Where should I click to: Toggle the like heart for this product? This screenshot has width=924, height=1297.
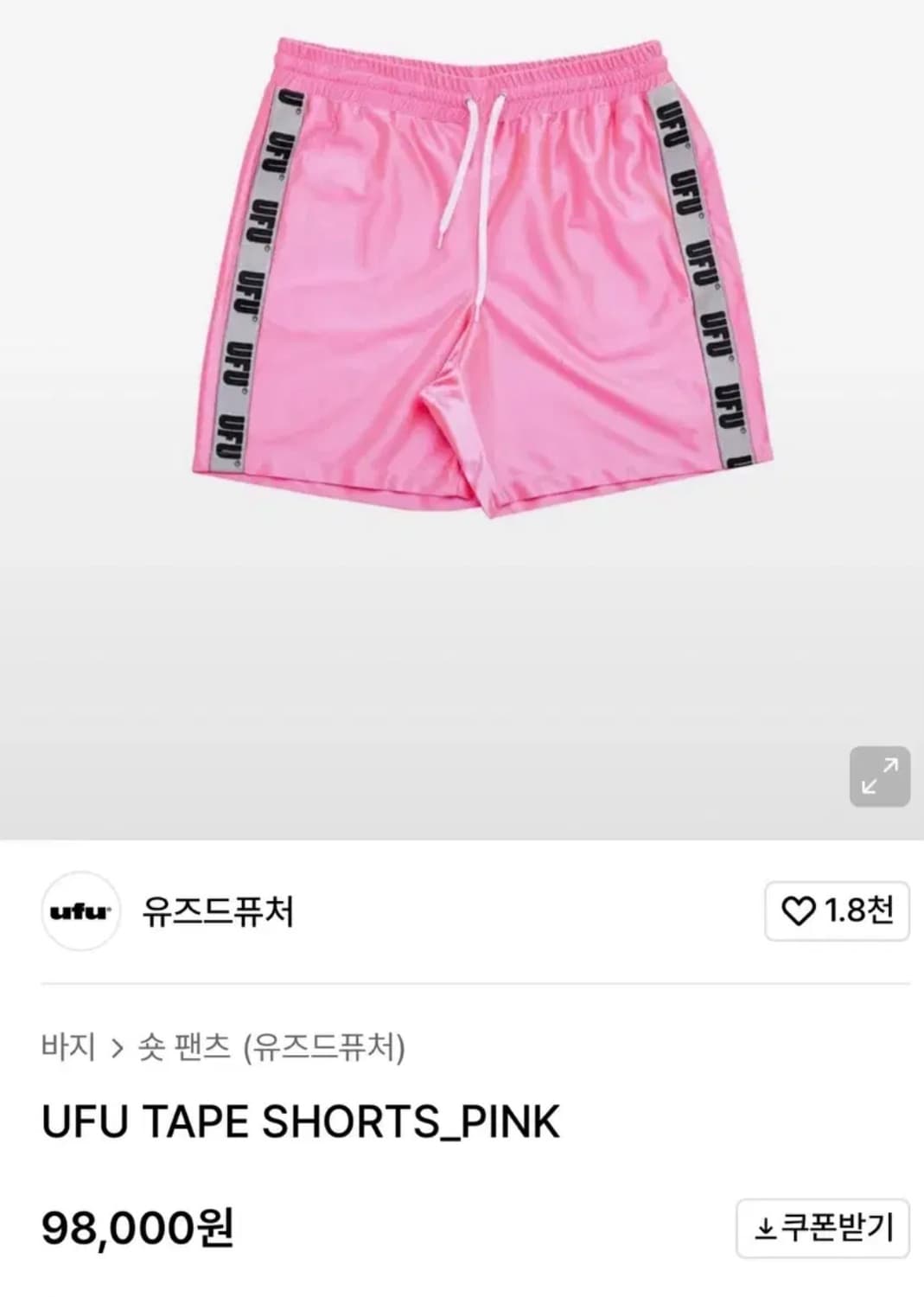coord(800,910)
